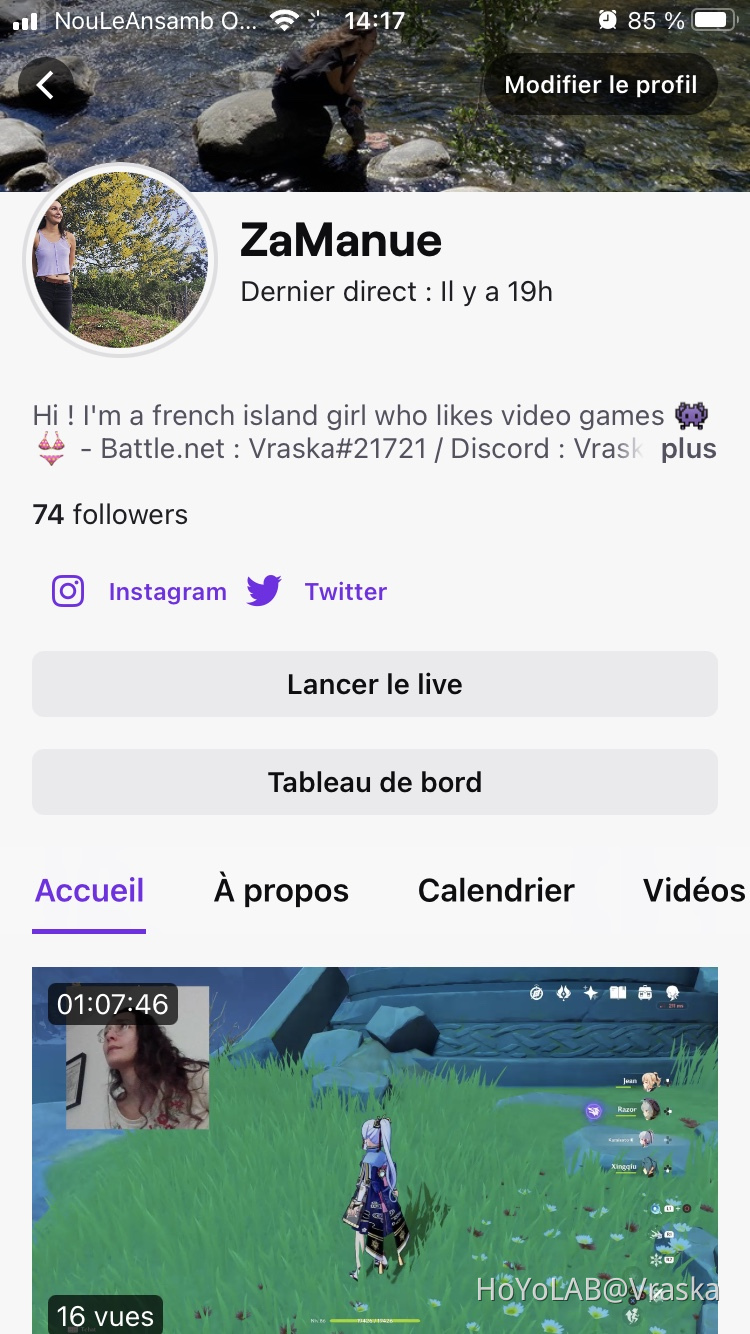Switch to the À propos tab
The height and width of the screenshot is (1334, 750).
point(280,890)
